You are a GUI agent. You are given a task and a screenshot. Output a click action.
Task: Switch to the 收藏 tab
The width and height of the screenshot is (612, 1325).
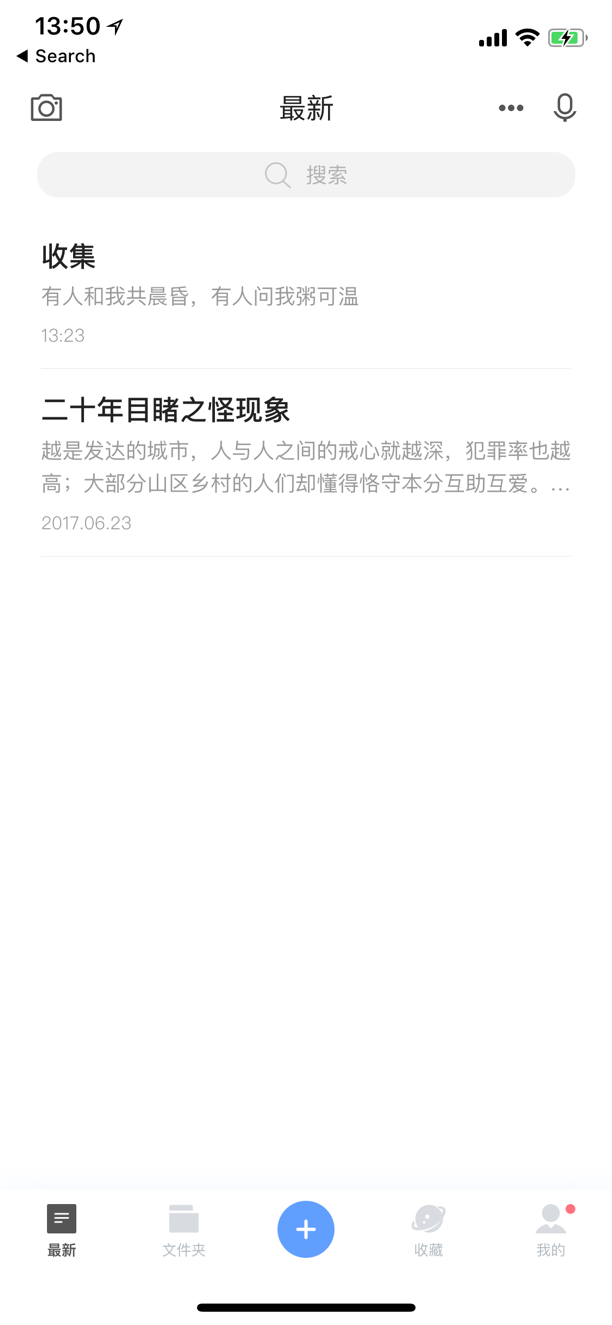tap(428, 1229)
